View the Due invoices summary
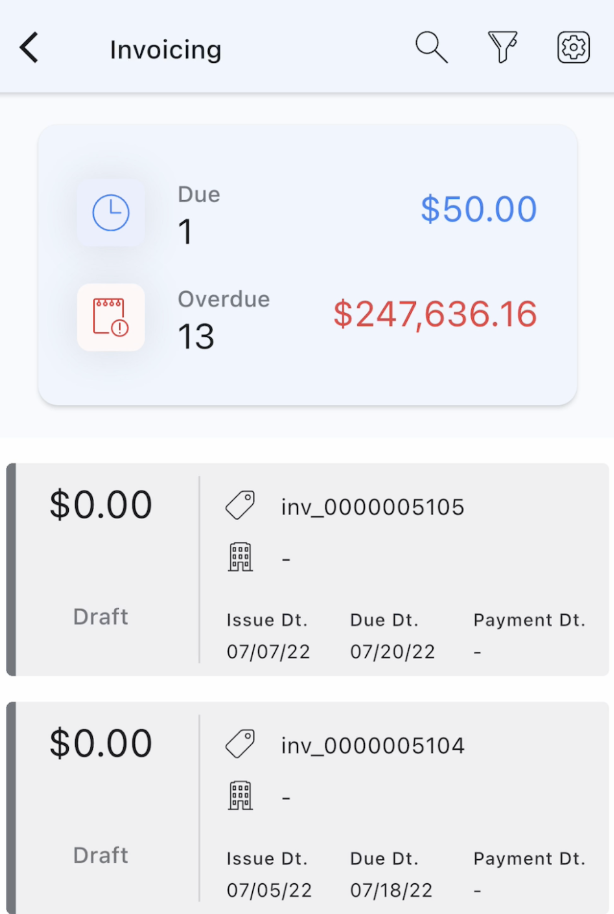The image size is (614, 914). [x=307, y=212]
